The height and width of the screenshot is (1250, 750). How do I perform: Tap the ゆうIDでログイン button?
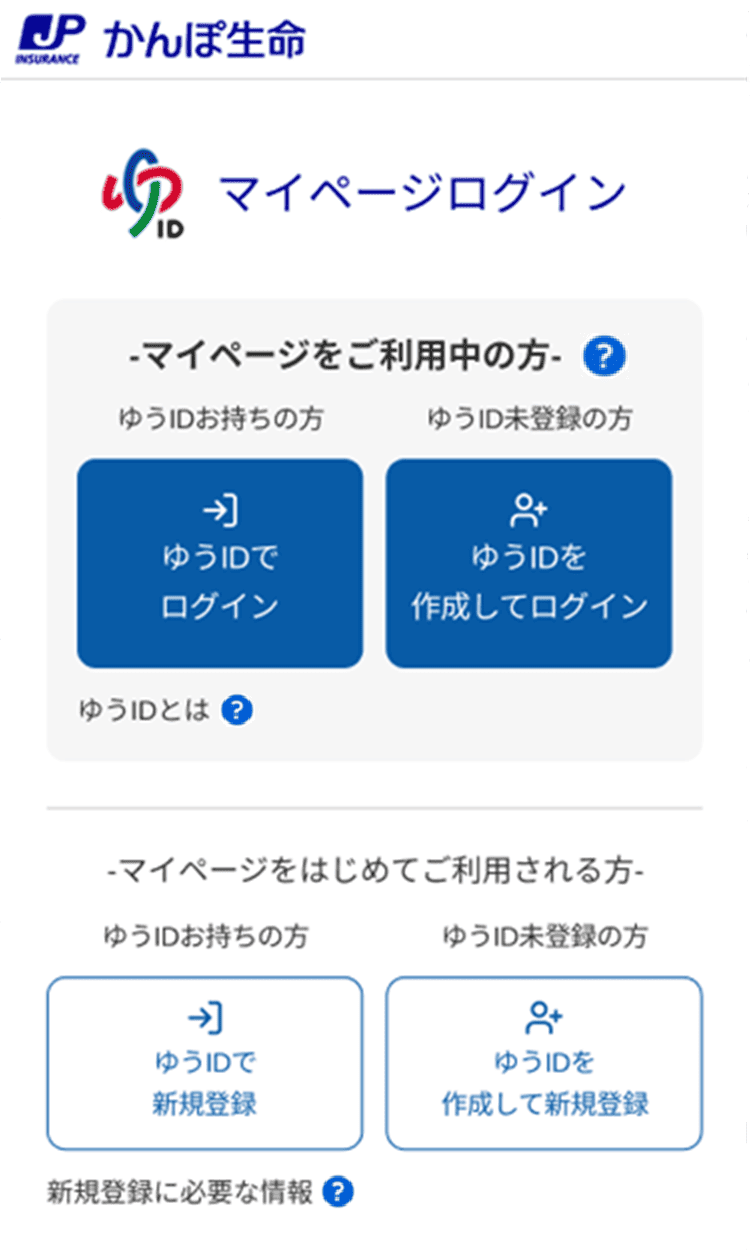tap(220, 563)
